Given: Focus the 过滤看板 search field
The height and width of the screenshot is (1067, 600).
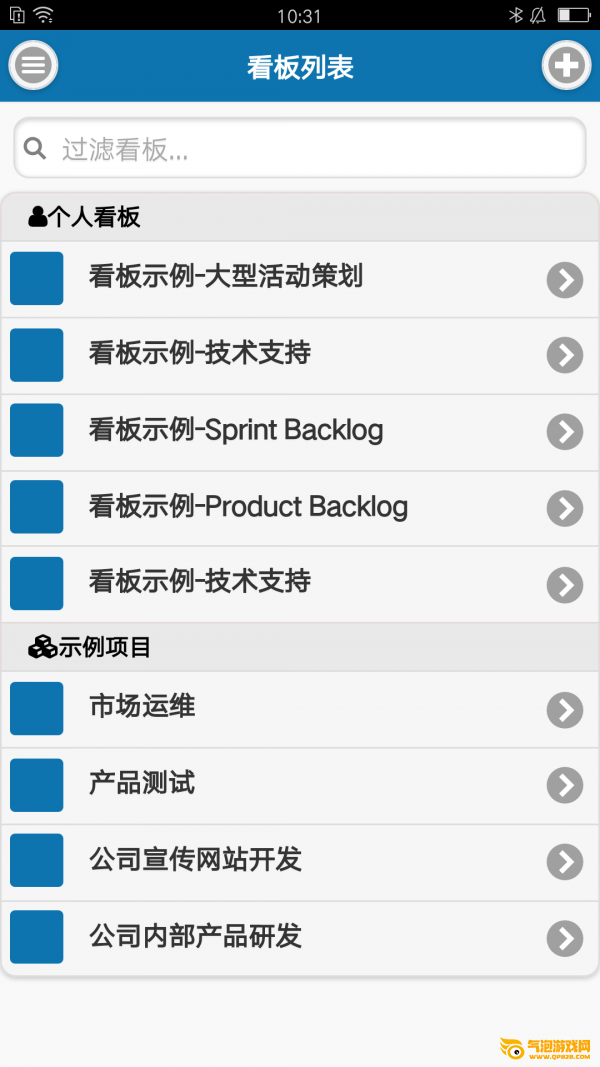Looking at the screenshot, I should (300, 149).
